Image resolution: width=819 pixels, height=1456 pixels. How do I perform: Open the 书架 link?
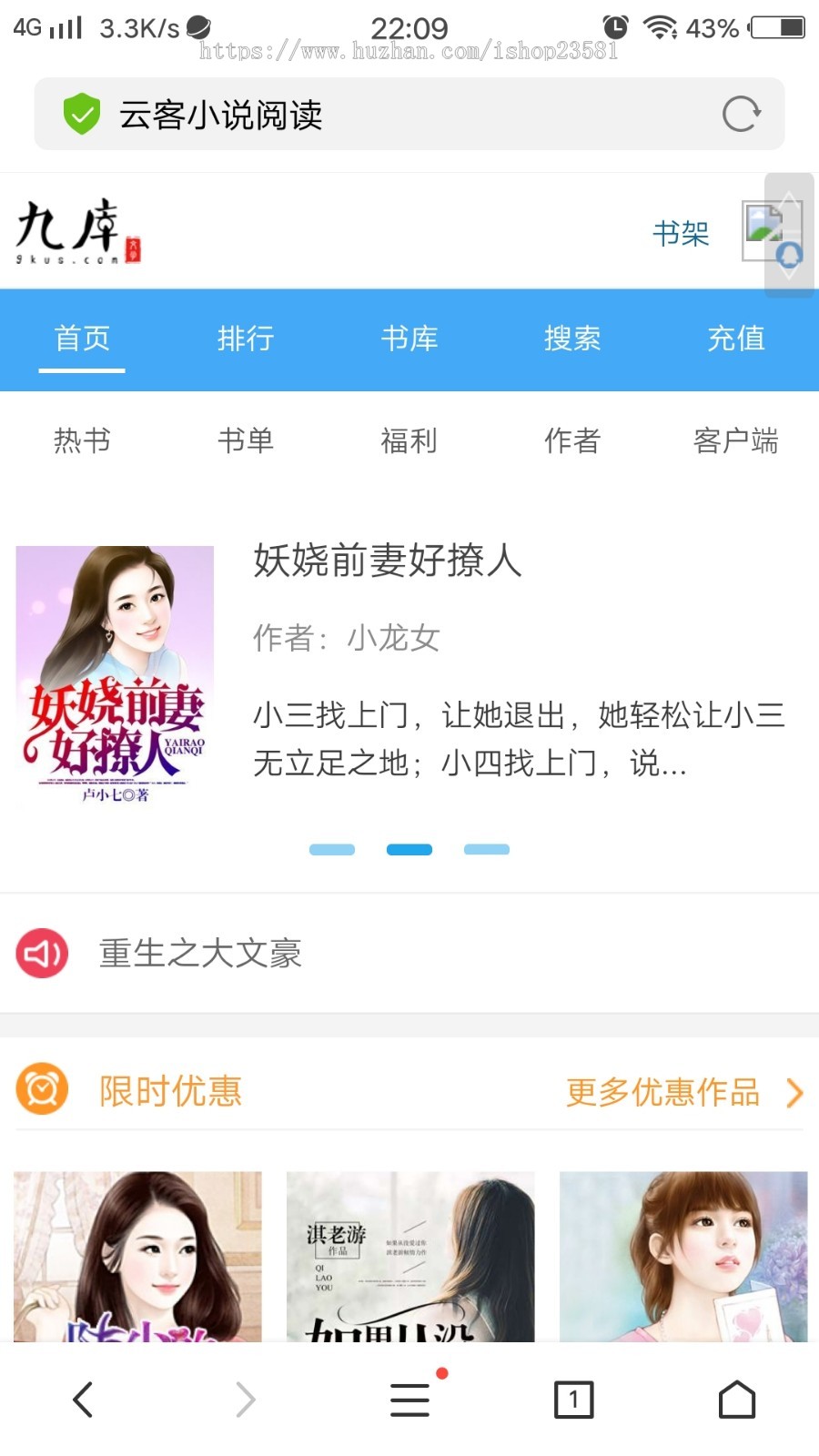click(x=682, y=235)
